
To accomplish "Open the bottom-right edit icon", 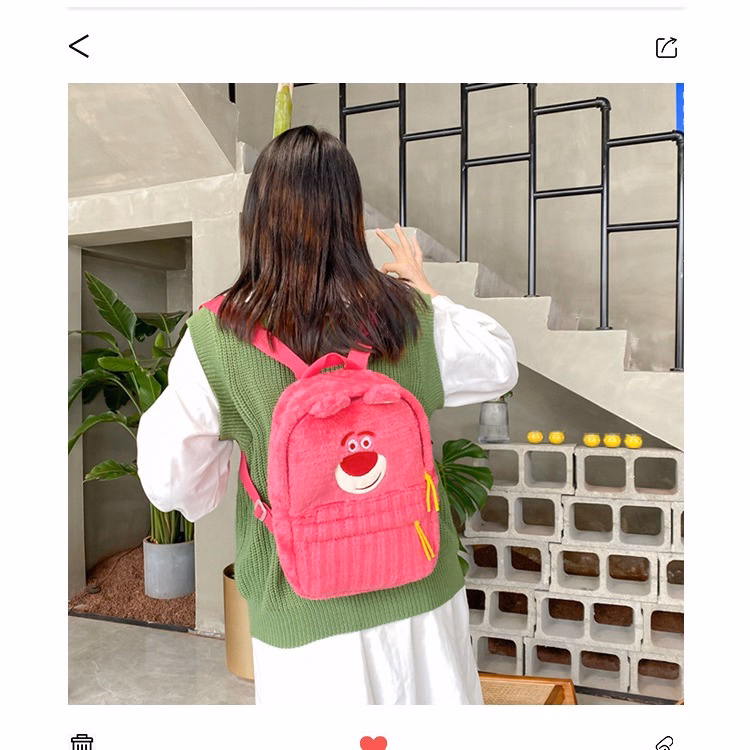I will tap(665, 743).
